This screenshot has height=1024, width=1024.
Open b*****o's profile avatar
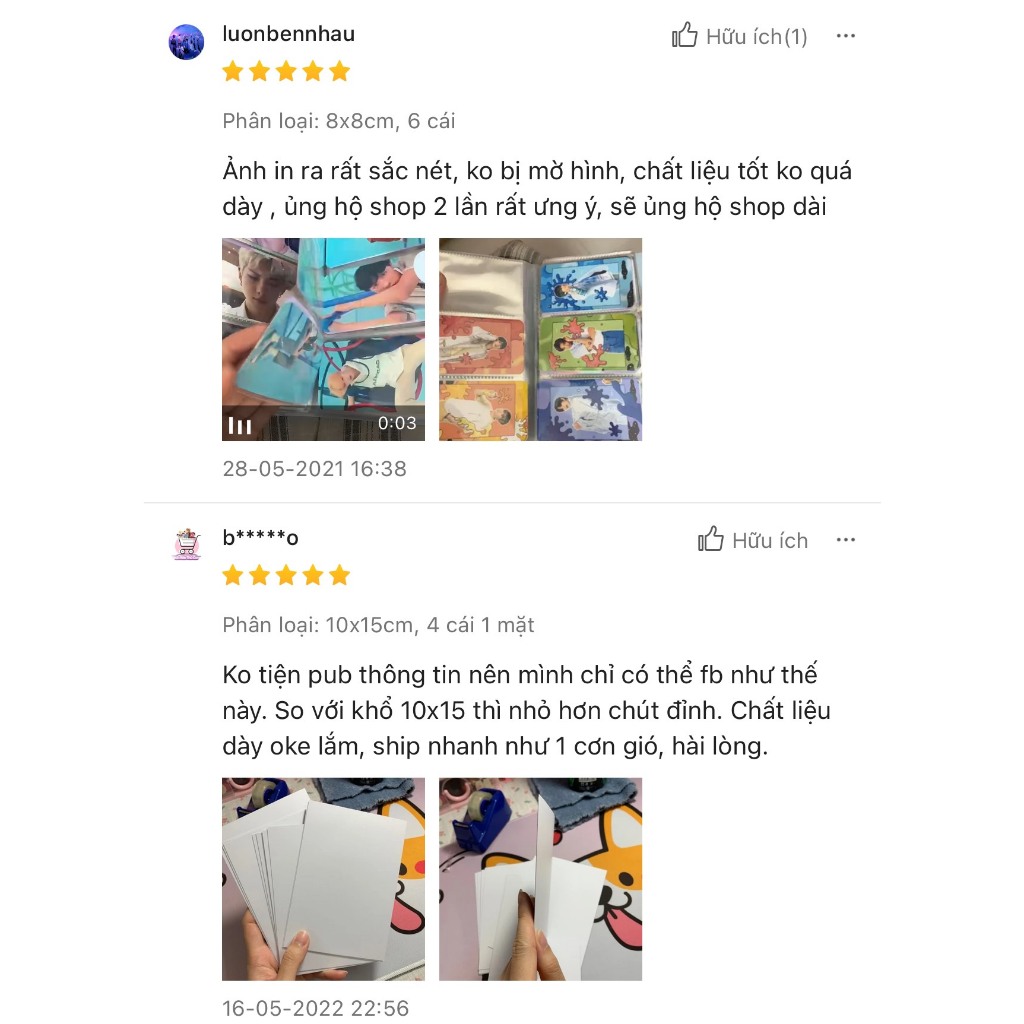(187, 544)
